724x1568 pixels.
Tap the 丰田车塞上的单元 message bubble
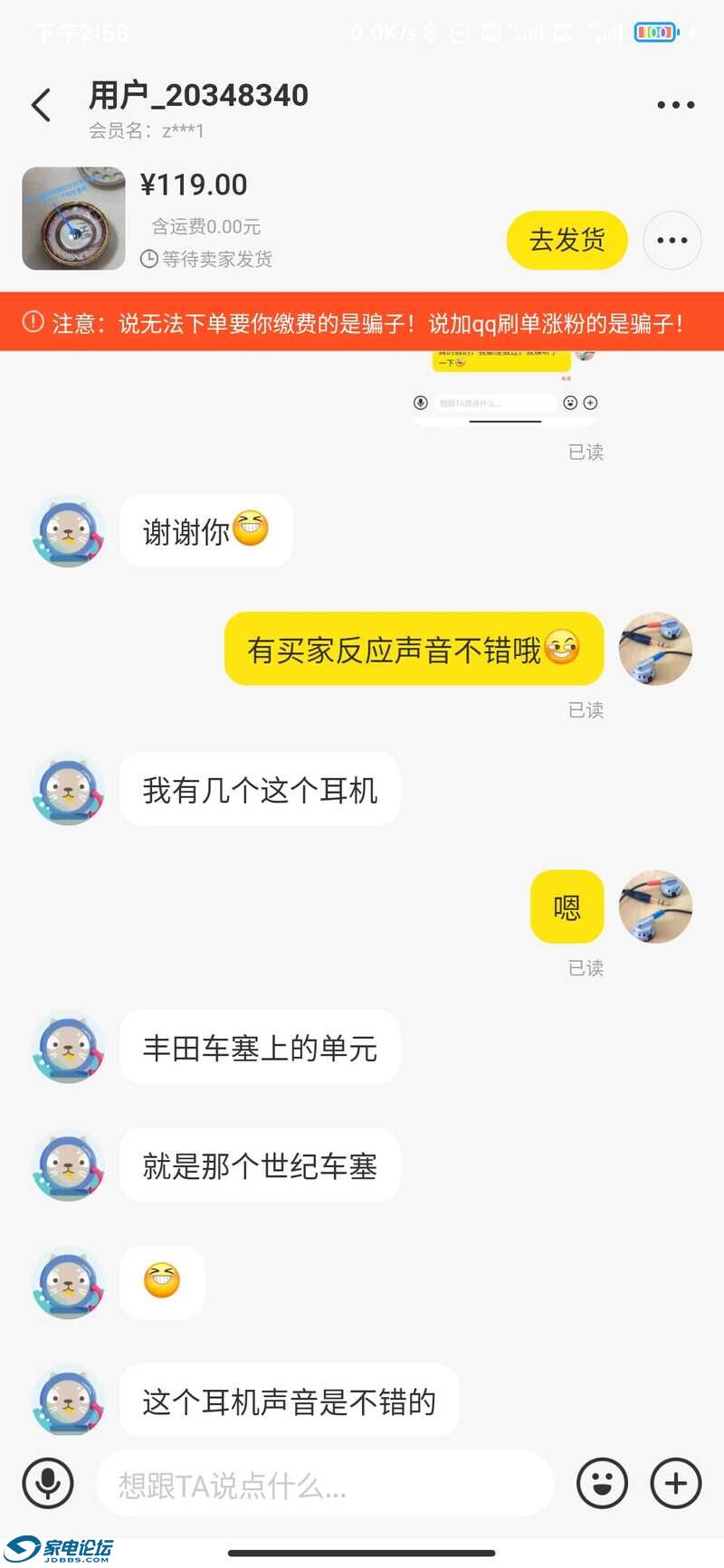[x=259, y=1047]
